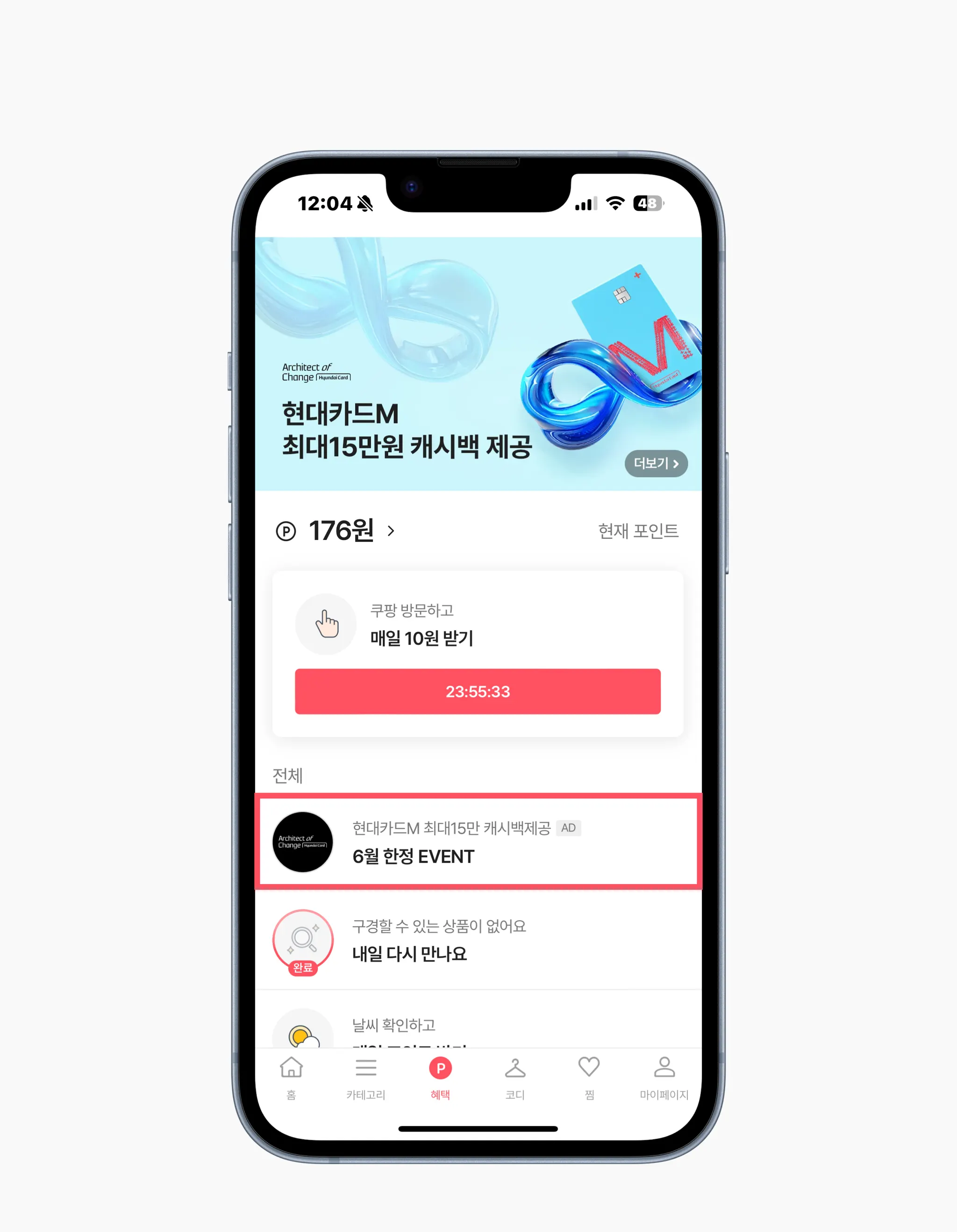Switch to the 카테고리 tab
957x1232 pixels.
pyautogui.click(x=365, y=1078)
